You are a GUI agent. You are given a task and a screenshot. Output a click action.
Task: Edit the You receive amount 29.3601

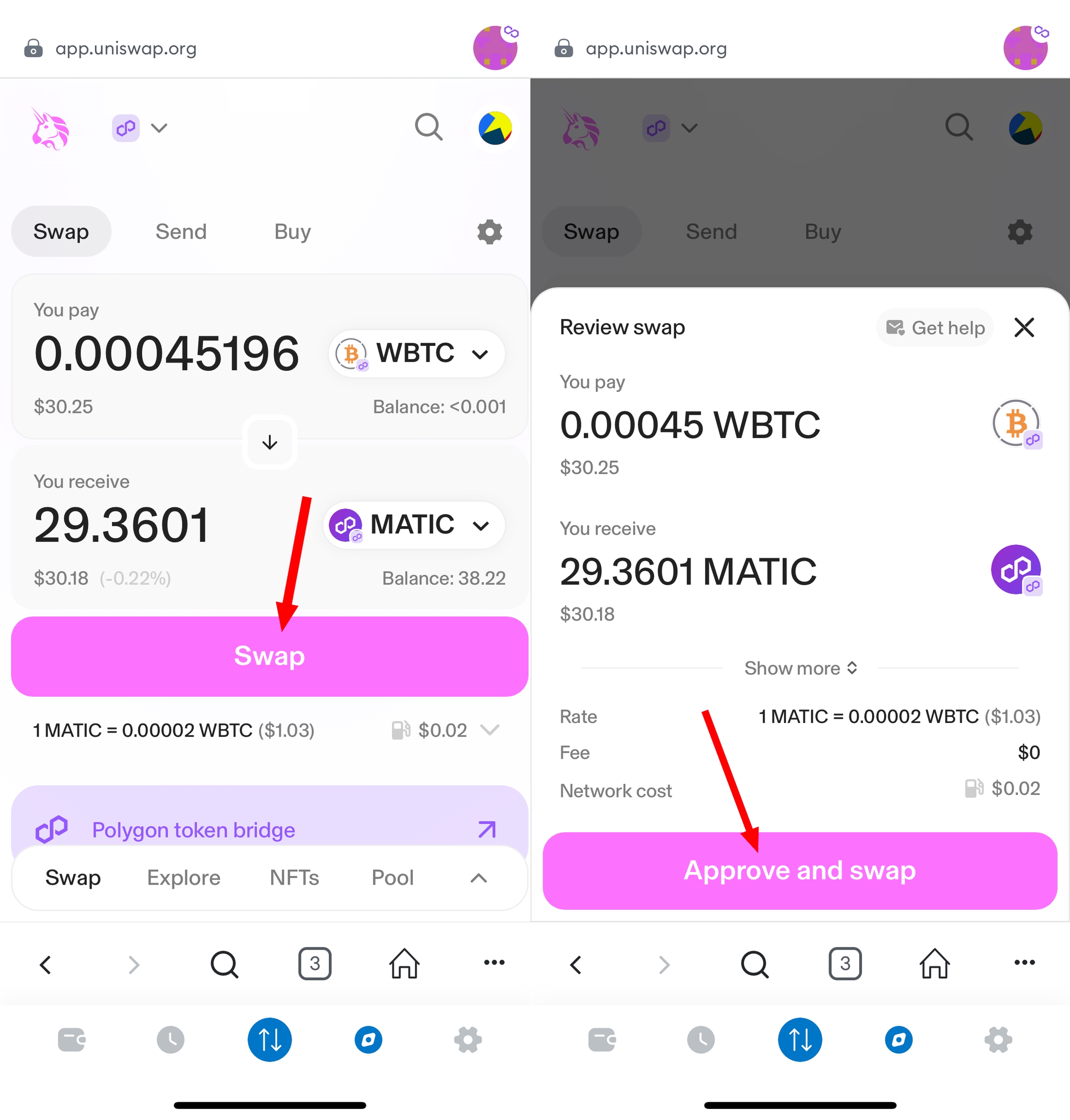pos(122,525)
